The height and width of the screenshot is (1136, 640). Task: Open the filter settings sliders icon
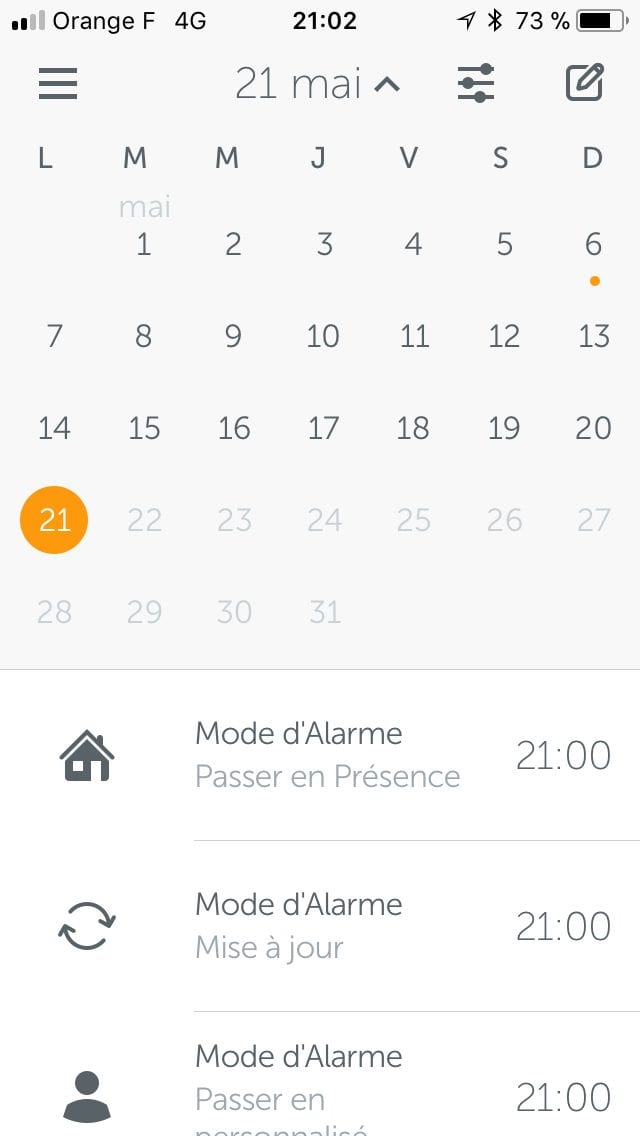click(476, 83)
